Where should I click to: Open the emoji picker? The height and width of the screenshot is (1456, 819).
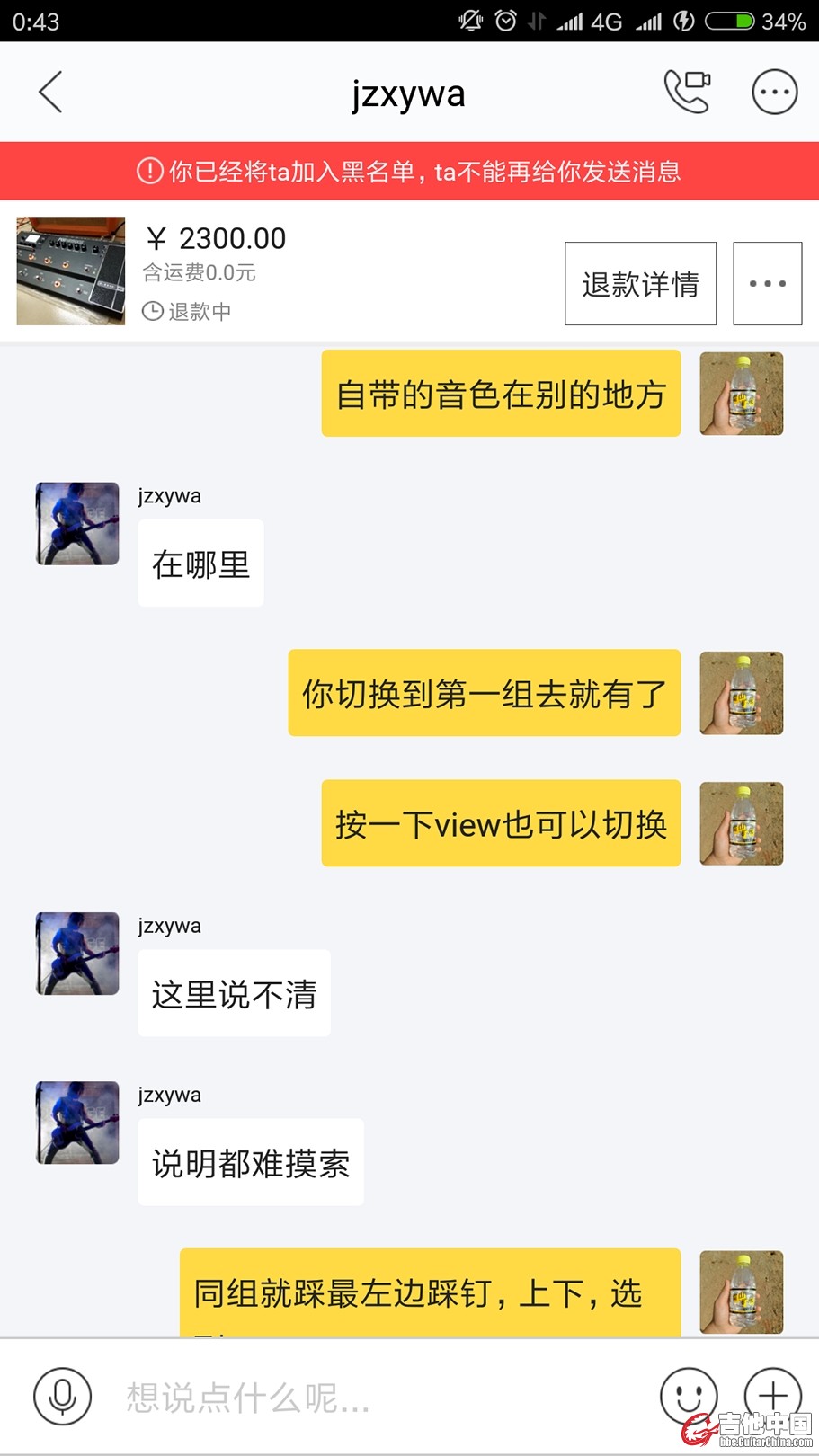point(688,1396)
